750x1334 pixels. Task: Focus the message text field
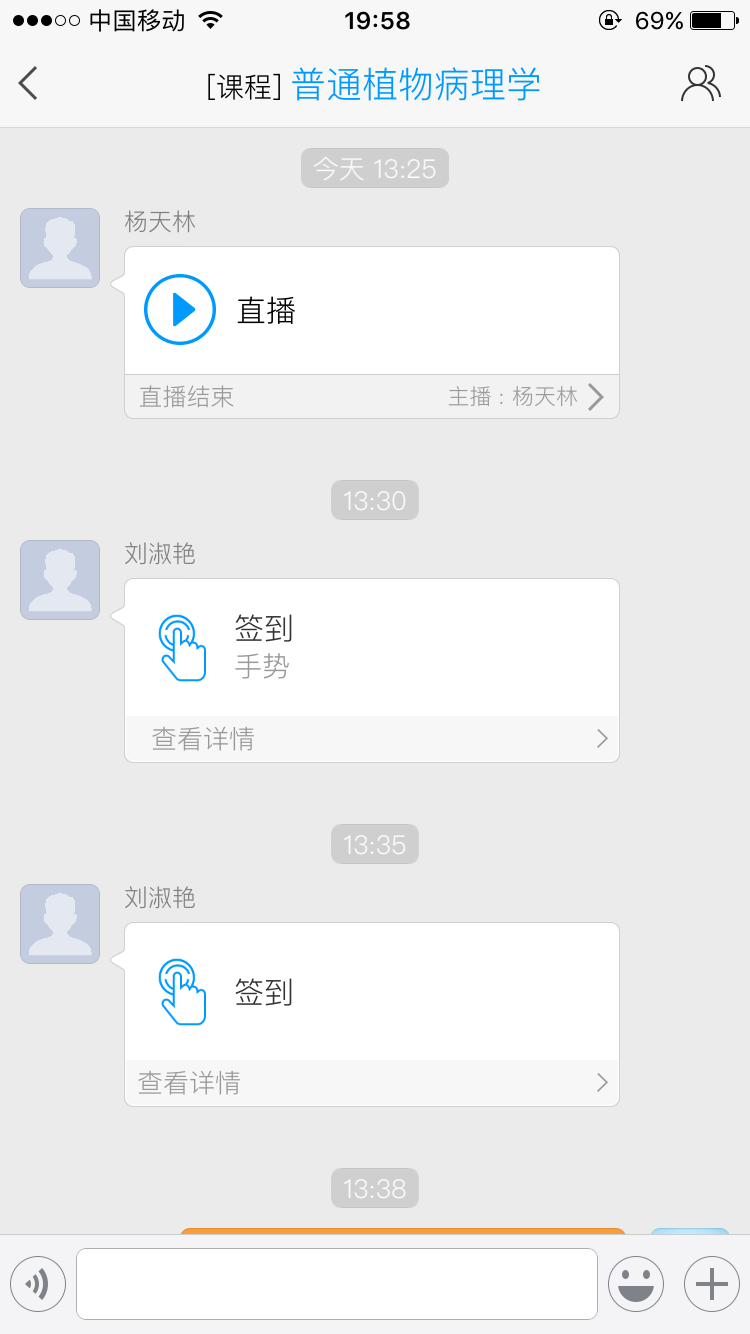337,1284
